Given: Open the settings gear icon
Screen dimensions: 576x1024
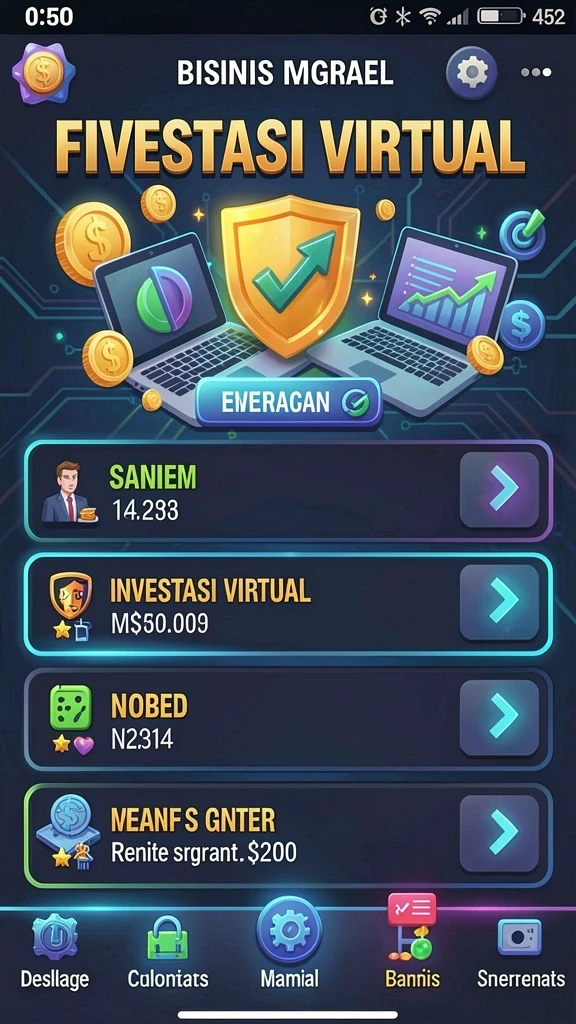Looking at the screenshot, I should tap(472, 72).
